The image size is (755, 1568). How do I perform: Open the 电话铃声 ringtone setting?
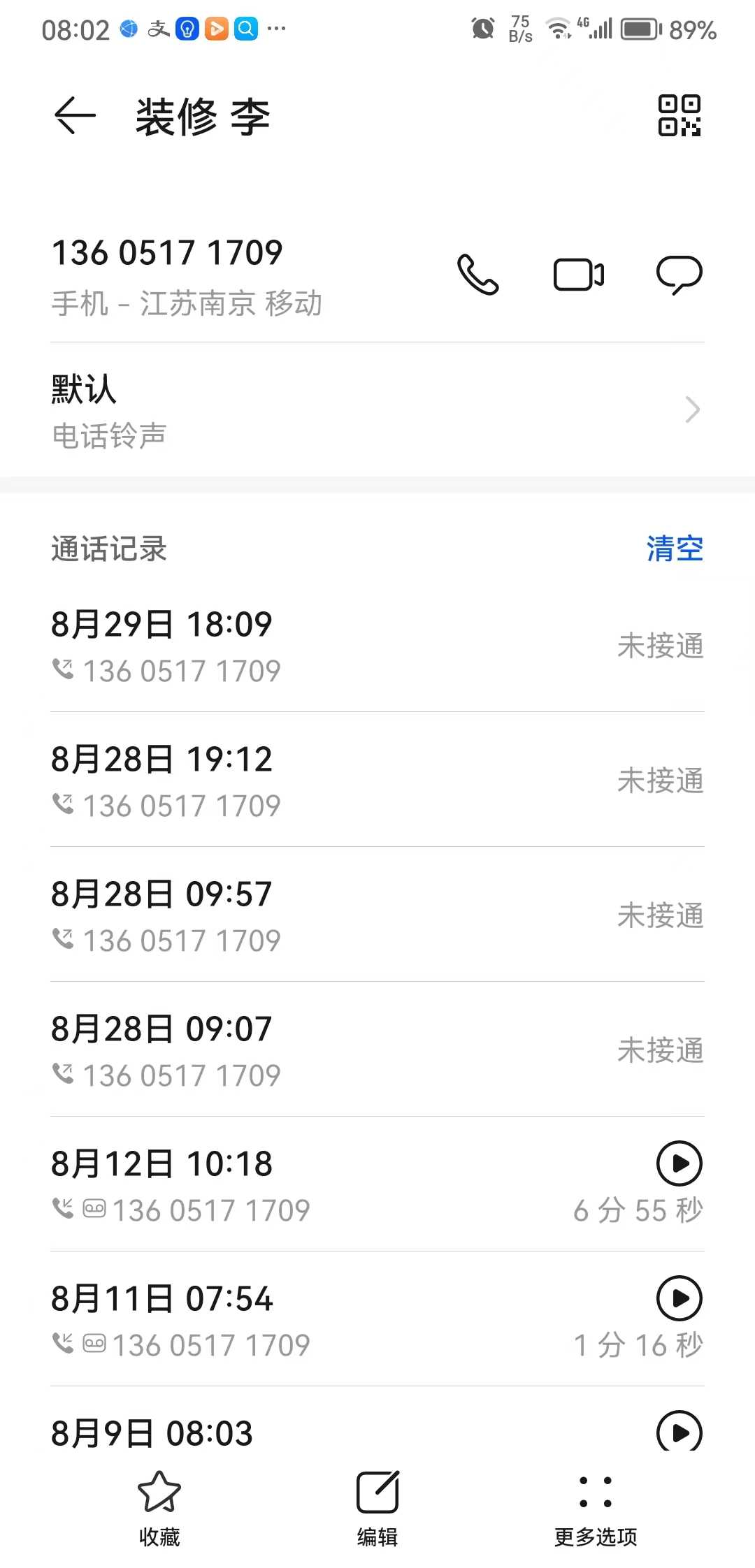377,410
